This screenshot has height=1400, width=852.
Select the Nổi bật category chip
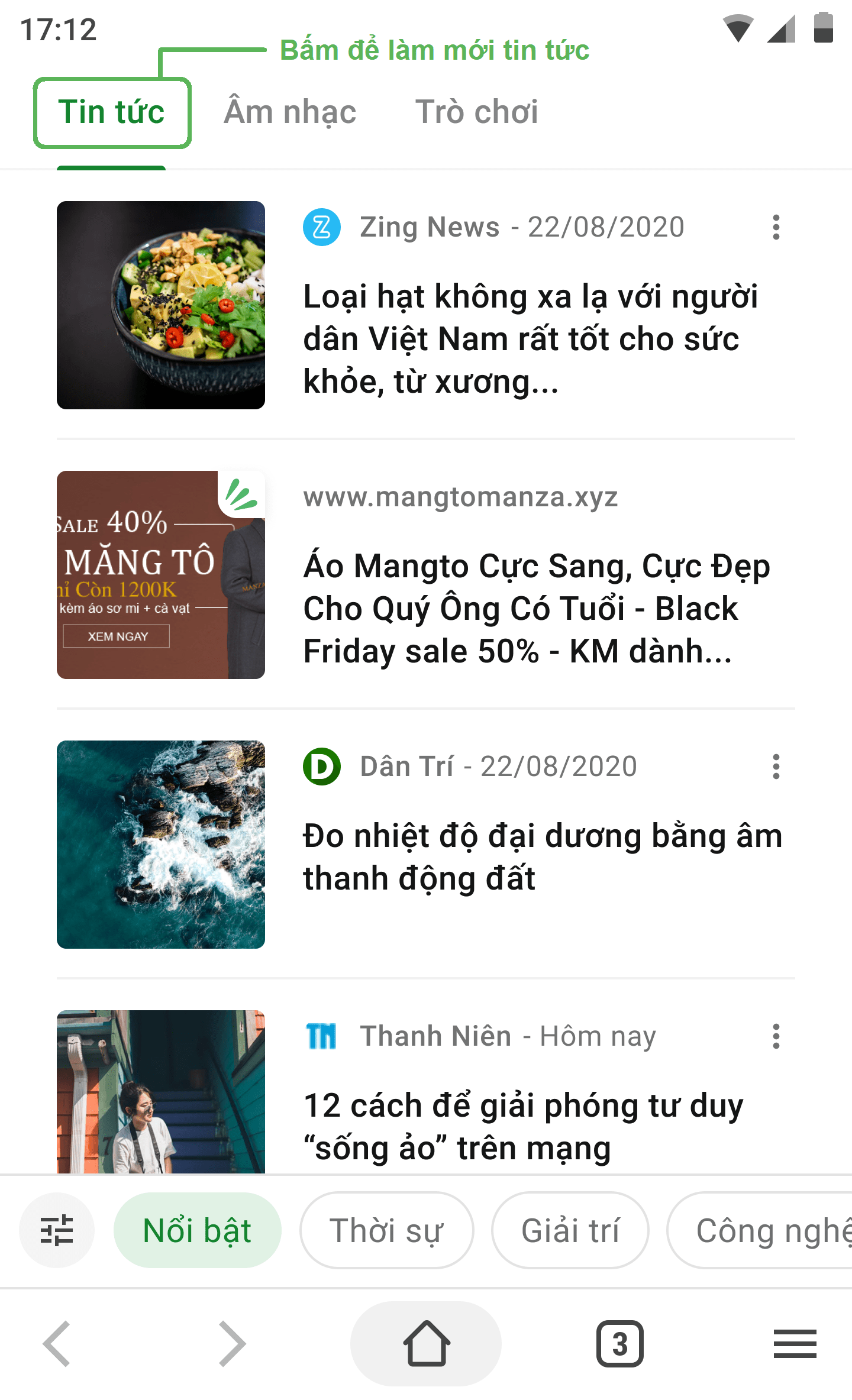coord(197,1230)
